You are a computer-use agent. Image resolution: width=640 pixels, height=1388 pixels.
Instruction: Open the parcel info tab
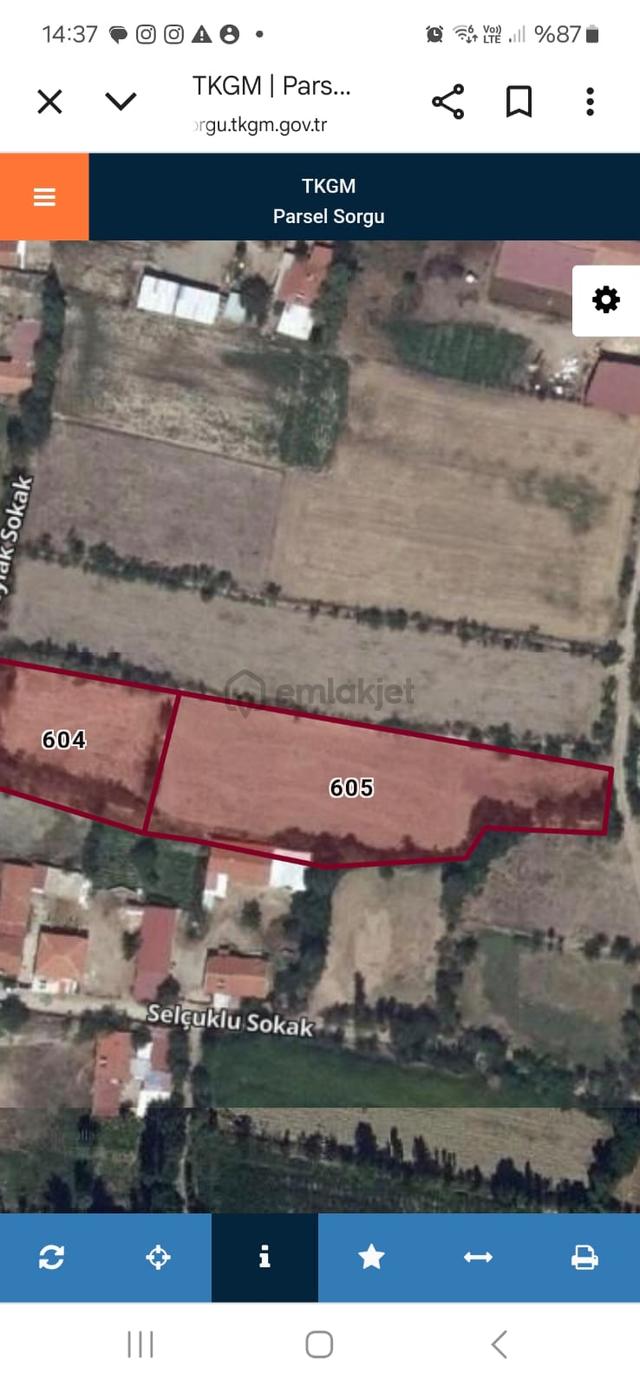[264, 1257]
